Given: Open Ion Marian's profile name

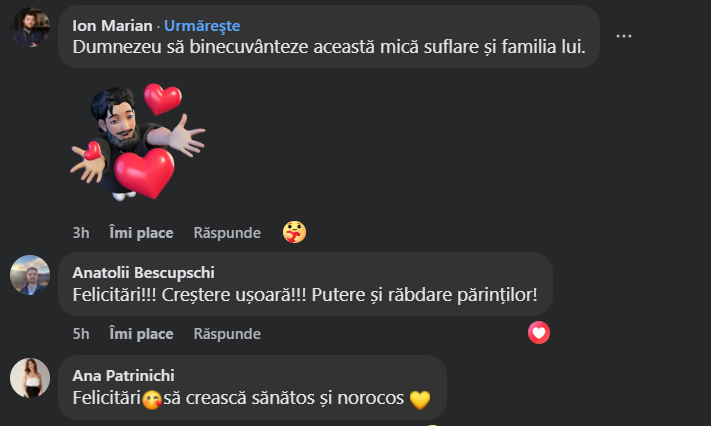Looking at the screenshot, I should point(112,25).
